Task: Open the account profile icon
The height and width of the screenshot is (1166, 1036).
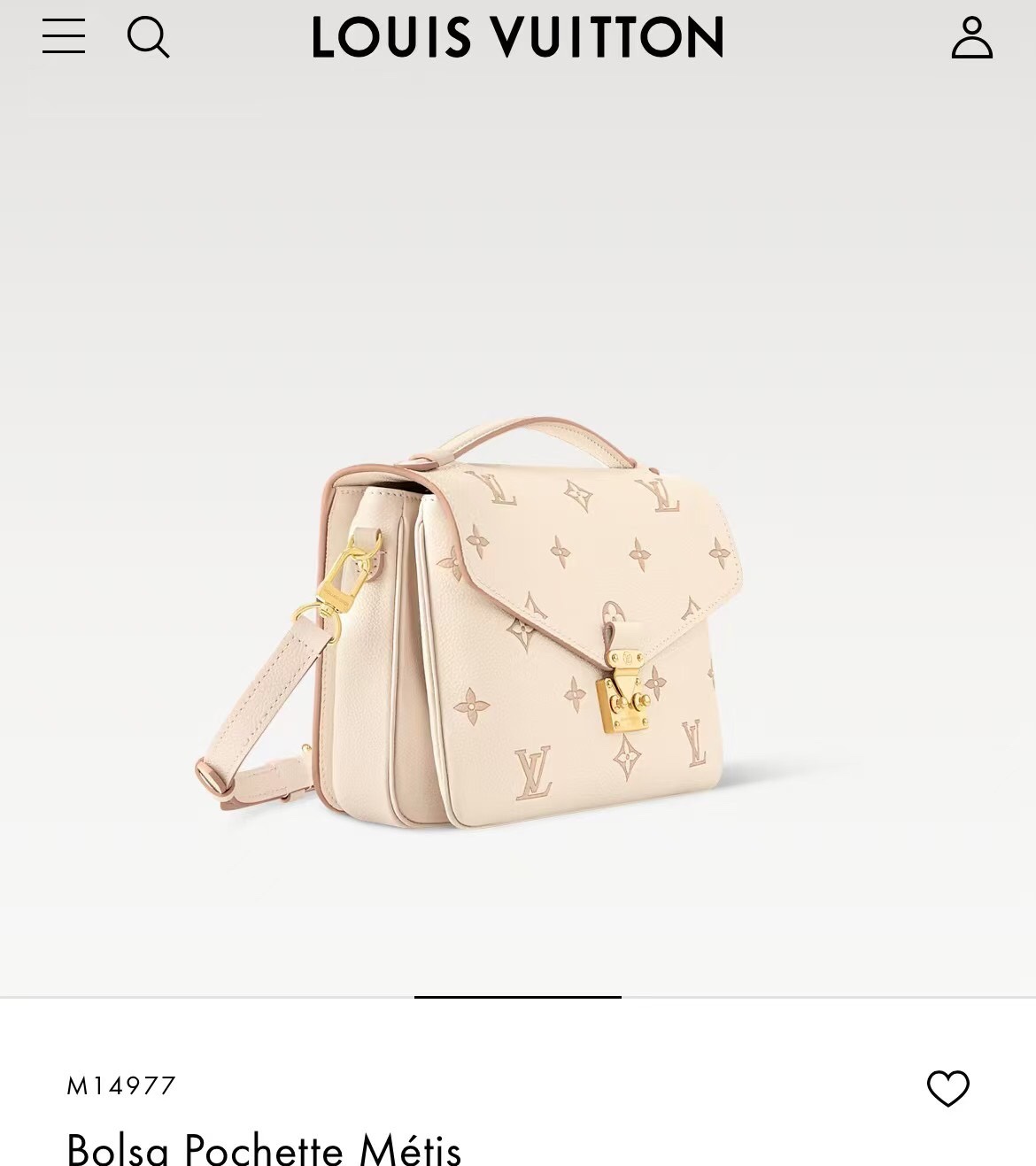Action: 971,38
